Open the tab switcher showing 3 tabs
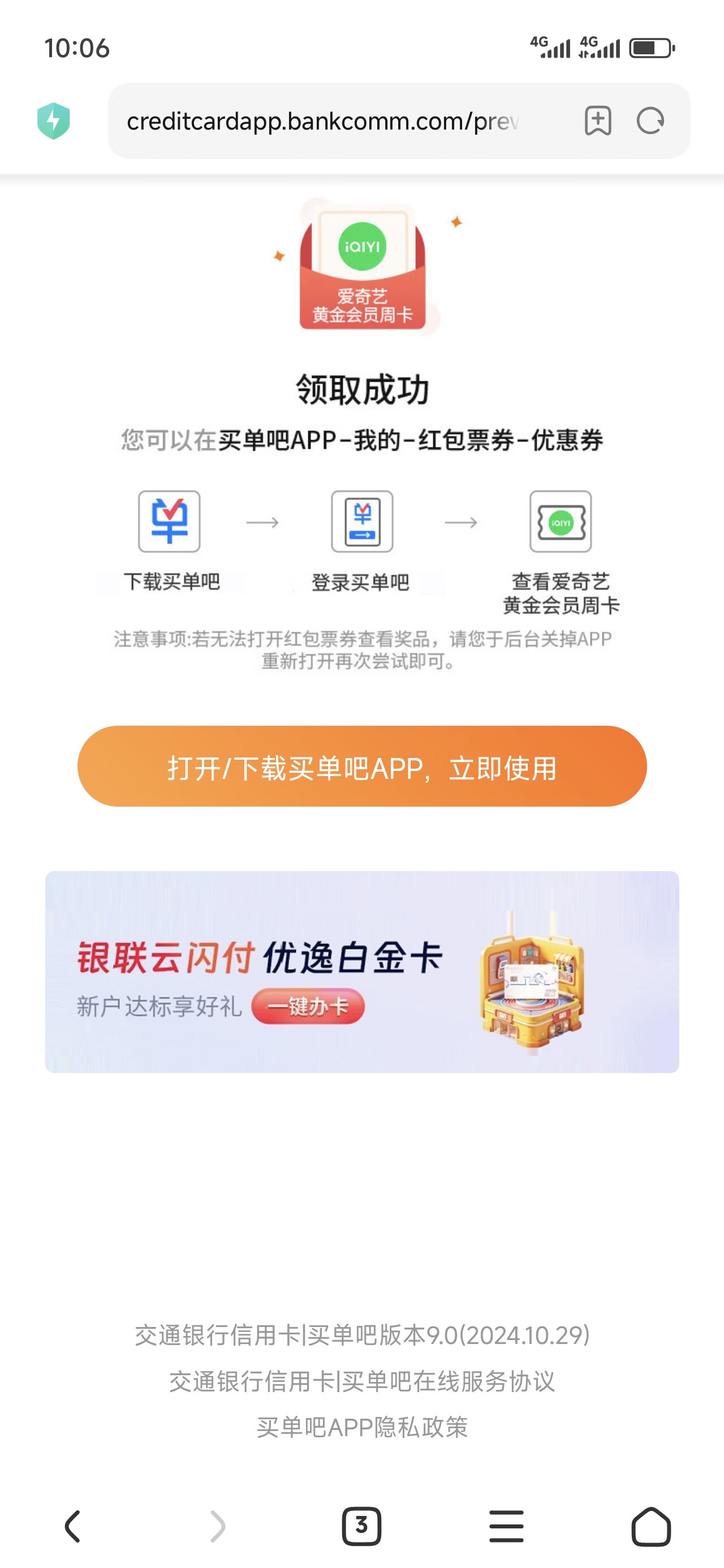The width and height of the screenshot is (724, 1568). (x=361, y=1526)
